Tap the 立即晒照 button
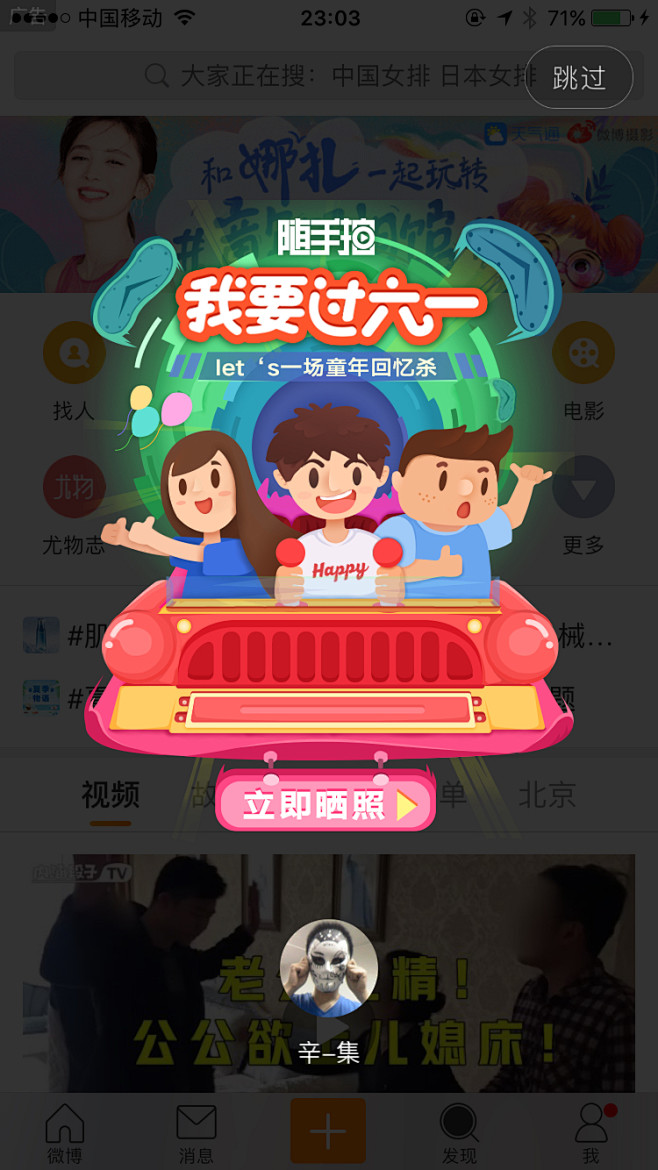Viewport: 658px width, 1170px height. click(327, 803)
